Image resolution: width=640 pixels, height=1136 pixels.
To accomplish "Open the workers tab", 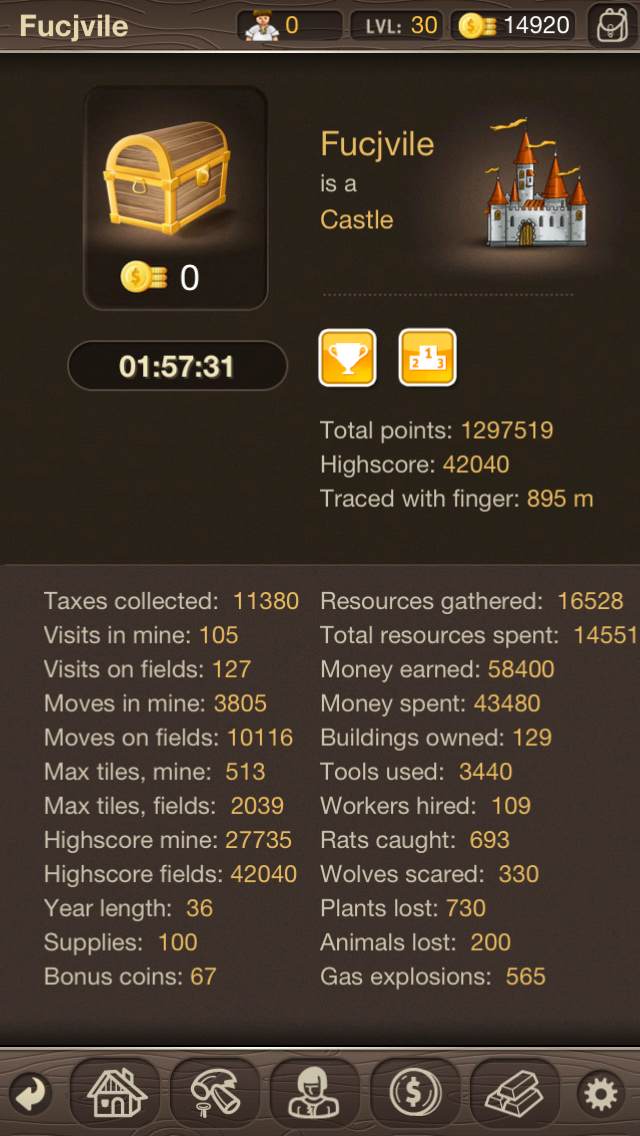I will click(x=315, y=1094).
